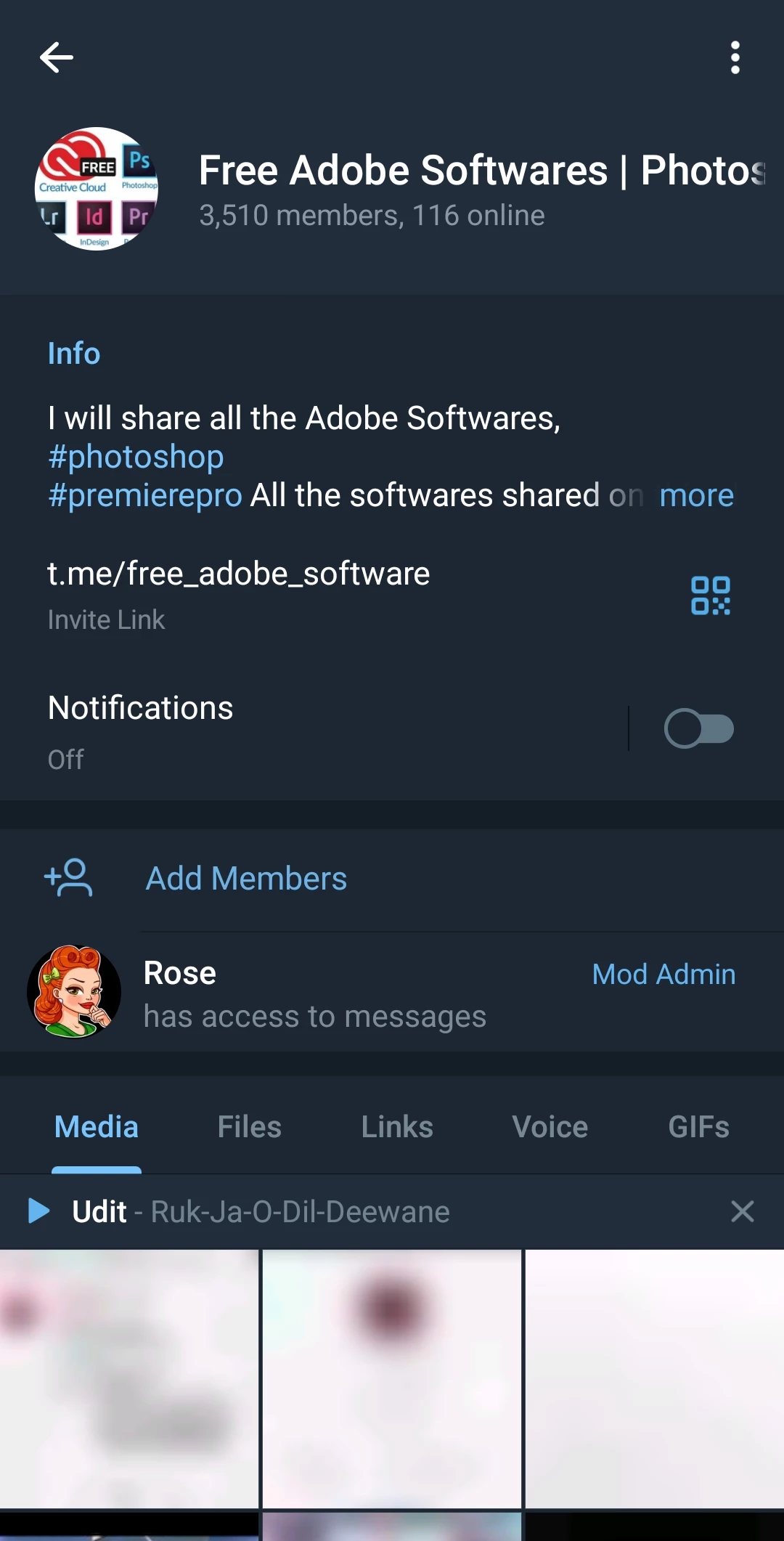Screen dimensions: 784x1541
Task: Tap the #premierepro hashtag
Action: coord(145,495)
